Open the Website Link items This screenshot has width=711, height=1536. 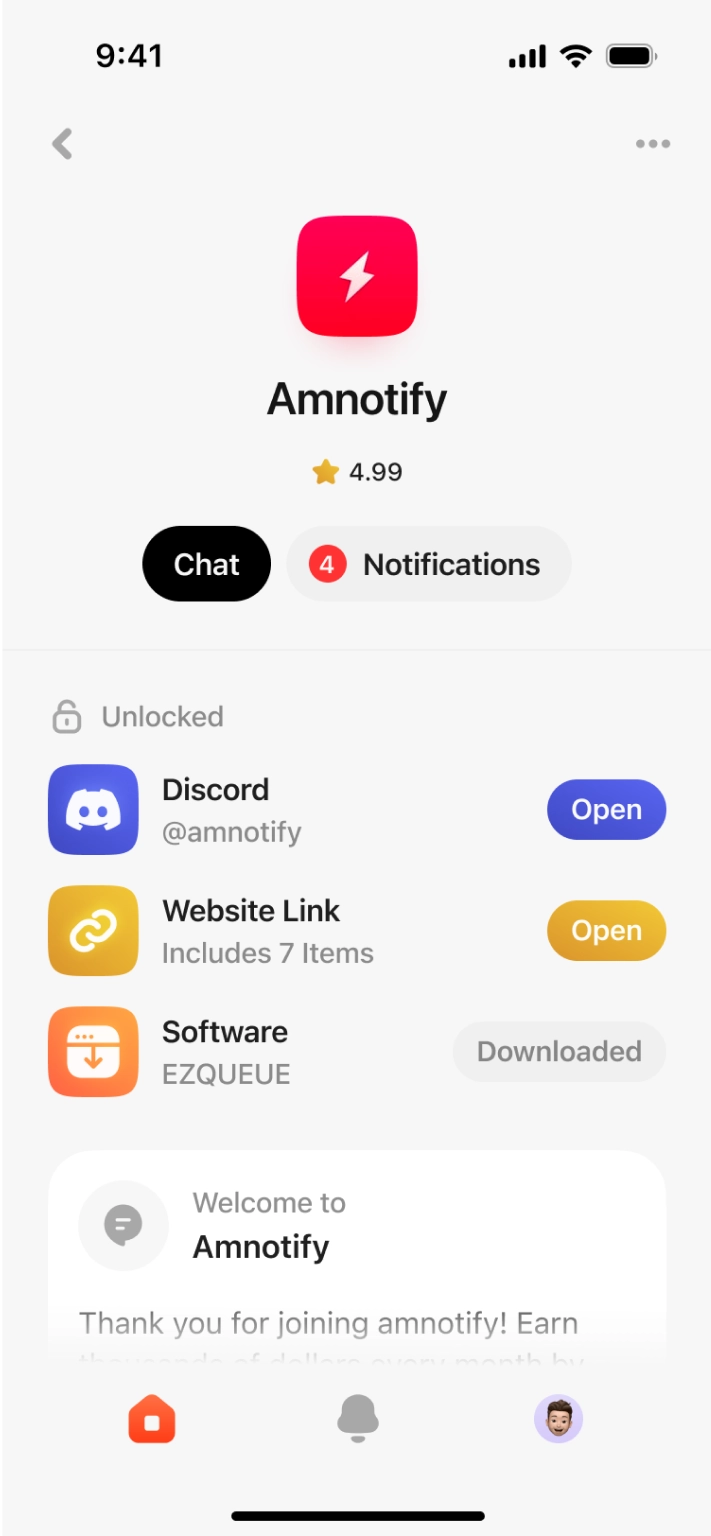pos(606,931)
